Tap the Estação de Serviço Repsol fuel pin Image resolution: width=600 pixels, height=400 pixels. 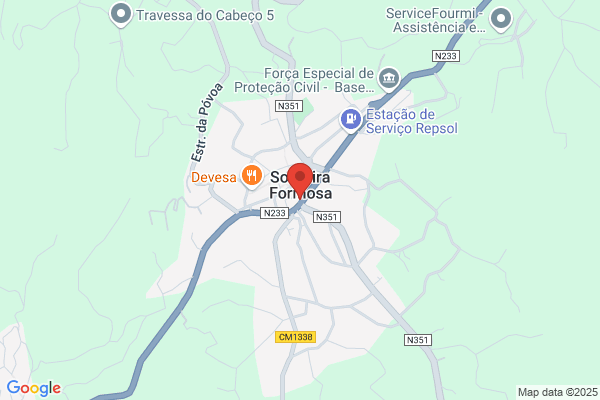(351, 119)
